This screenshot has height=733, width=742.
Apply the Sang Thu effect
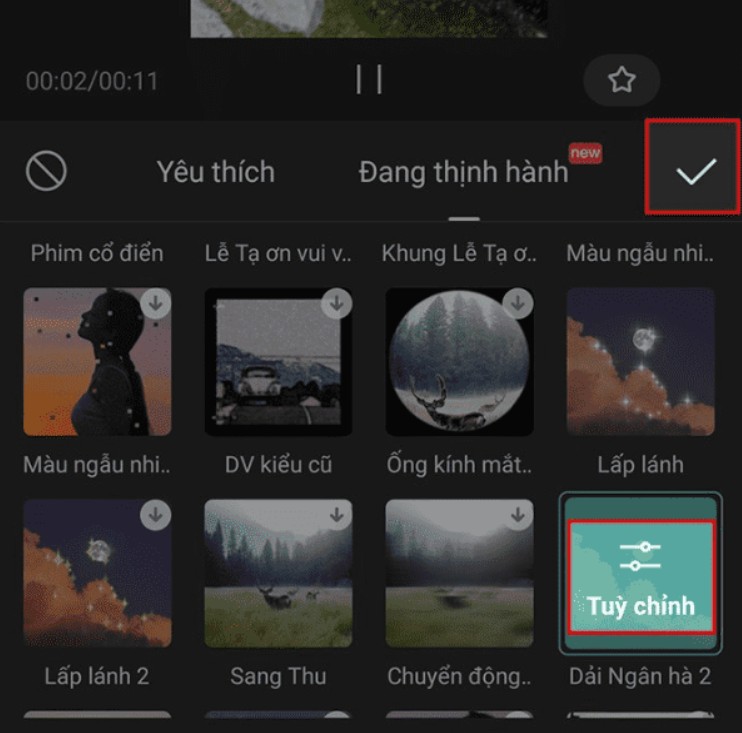click(x=278, y=573)
